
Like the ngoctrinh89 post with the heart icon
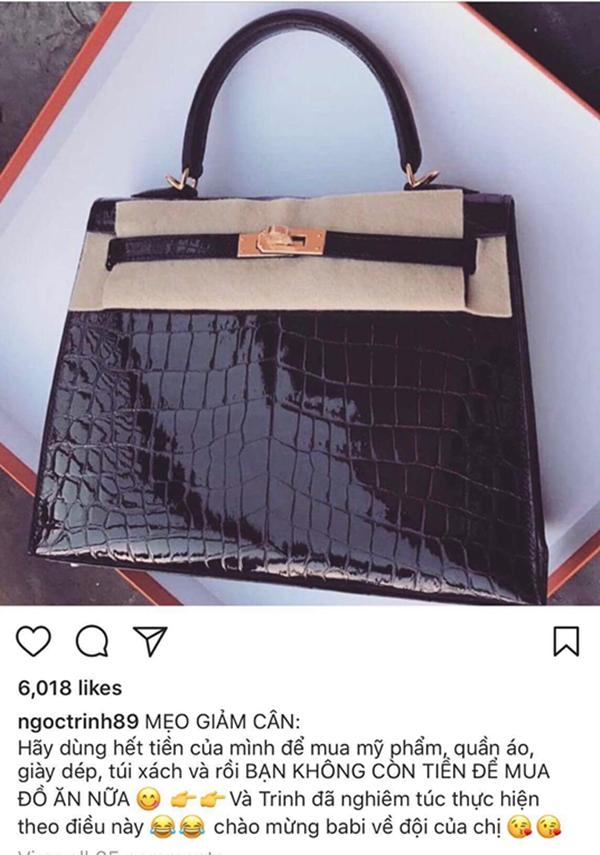pyautogui.click(x=33, y=642)
